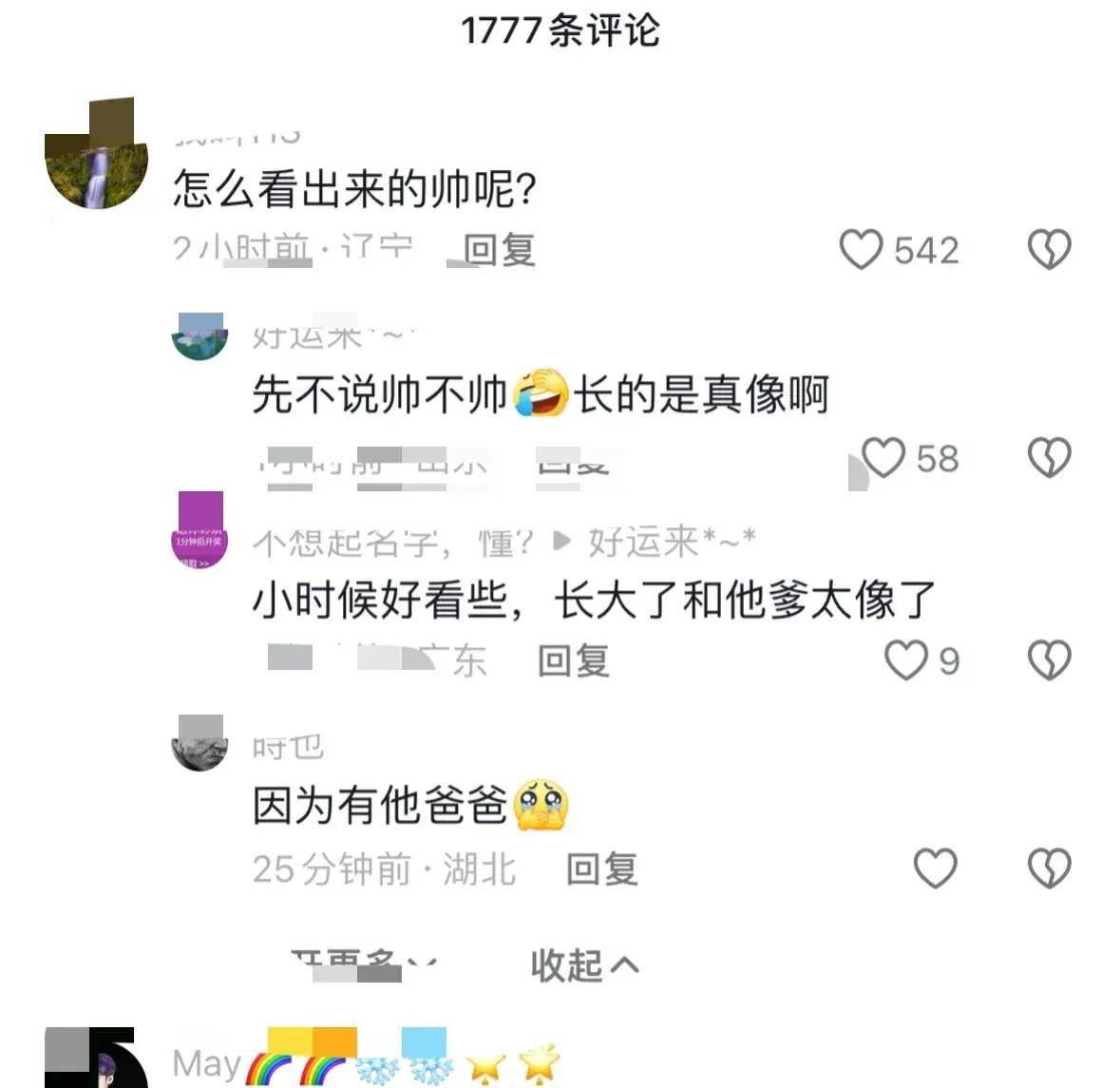Dislike the comment 怎么看出来的帅呢?
The width and height of the screenshot is (1120, 1088).
[x=1050, y=250]
